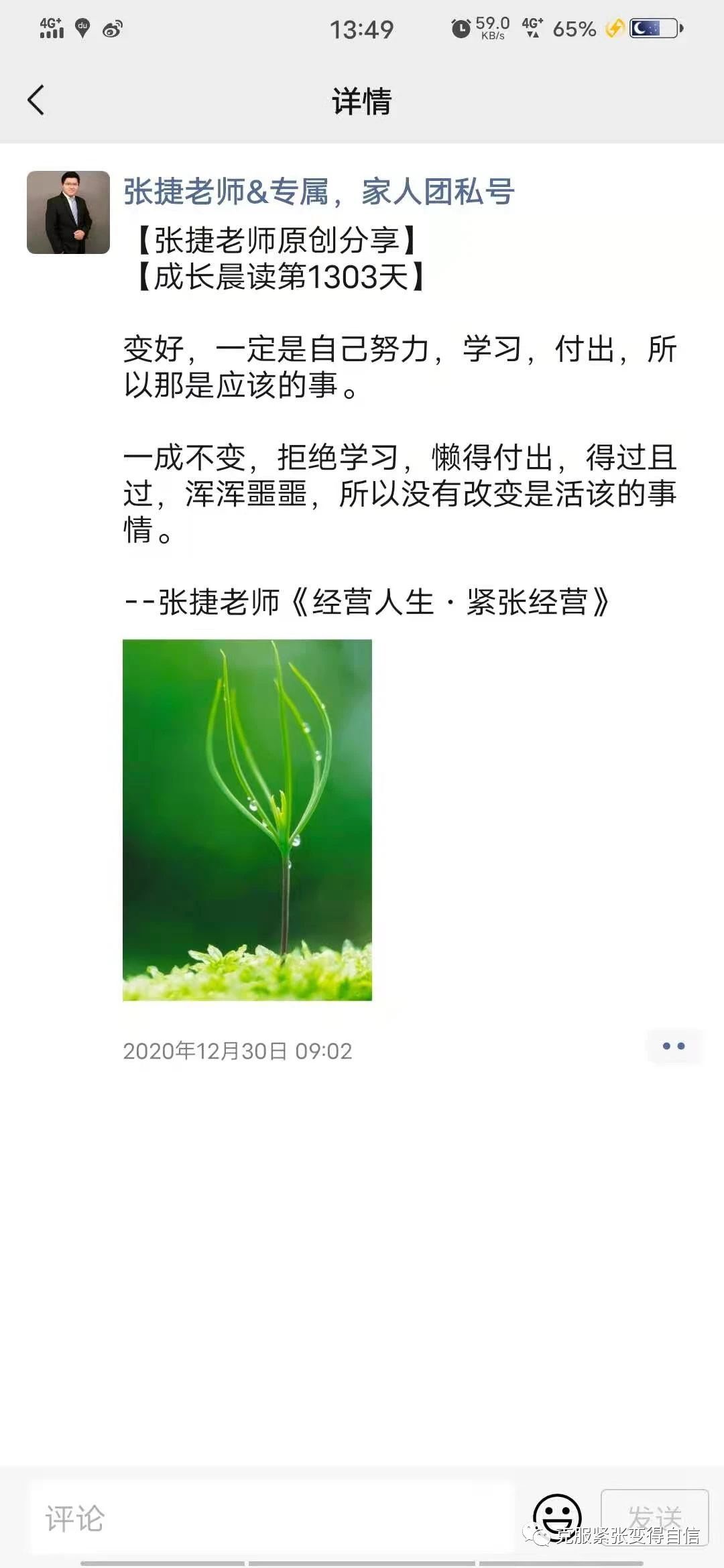The image size is (724, 1568).
Task: Focus the 评论 comment input field
Action: [x=271, y=1518]
